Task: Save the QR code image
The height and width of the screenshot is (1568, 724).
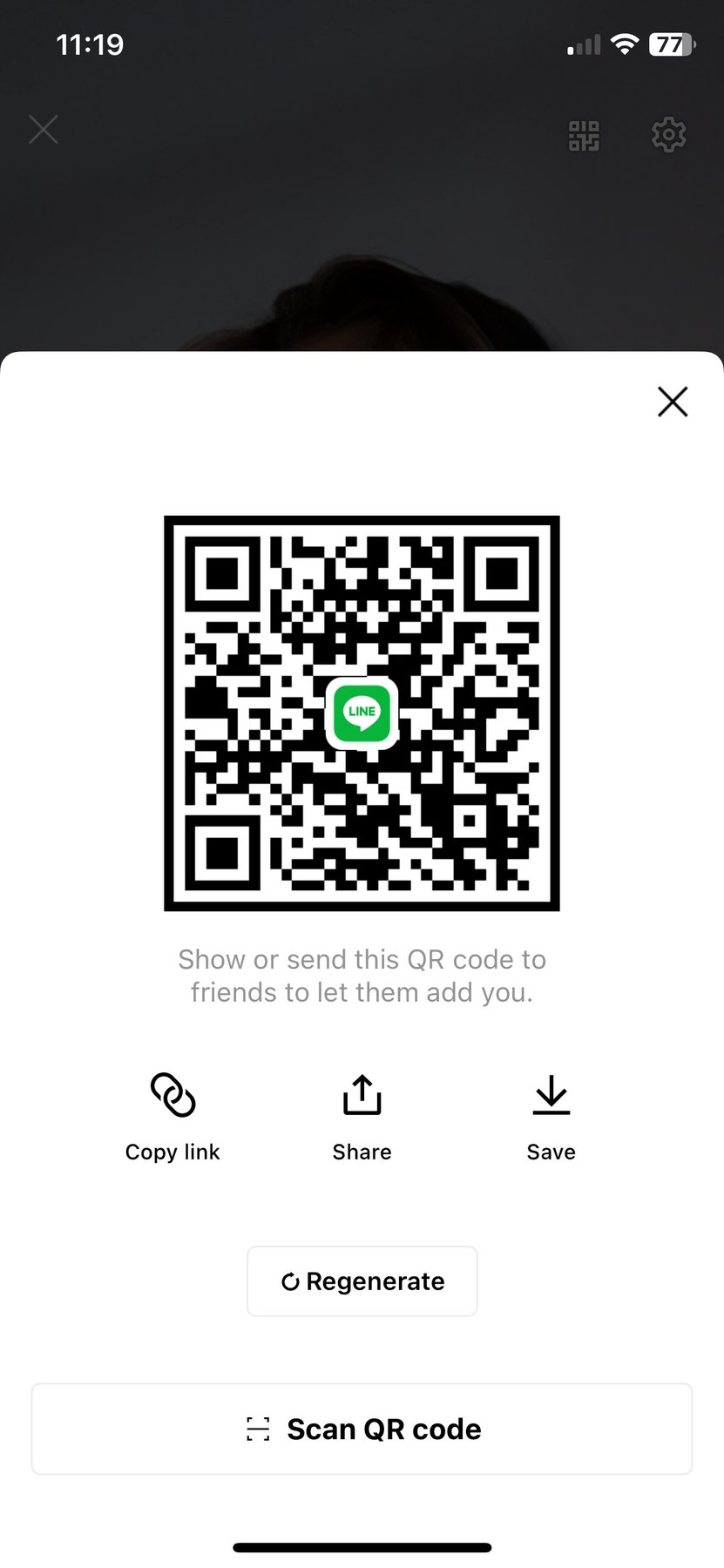Action: [x=551, y=1118]
